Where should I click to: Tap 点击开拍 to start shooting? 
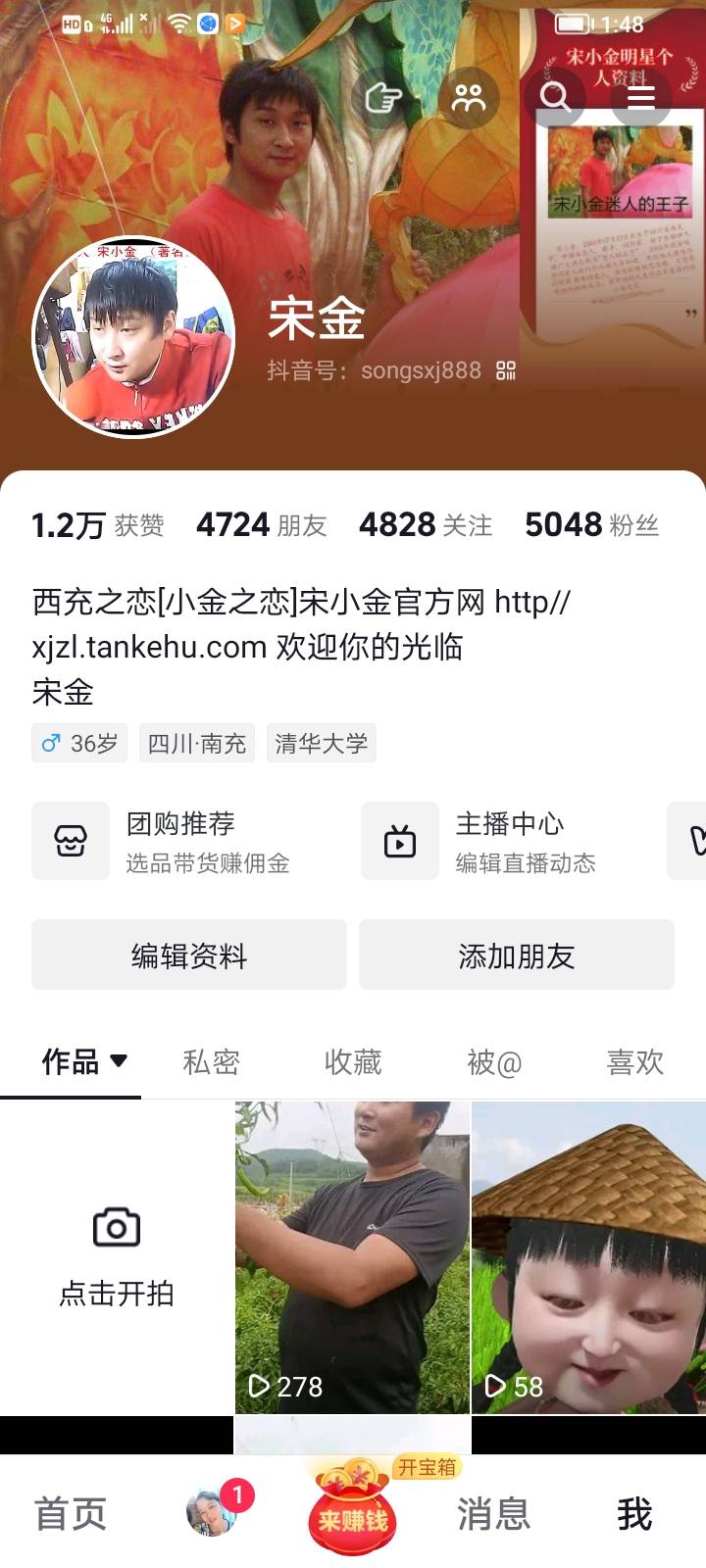pos(117,1257)
